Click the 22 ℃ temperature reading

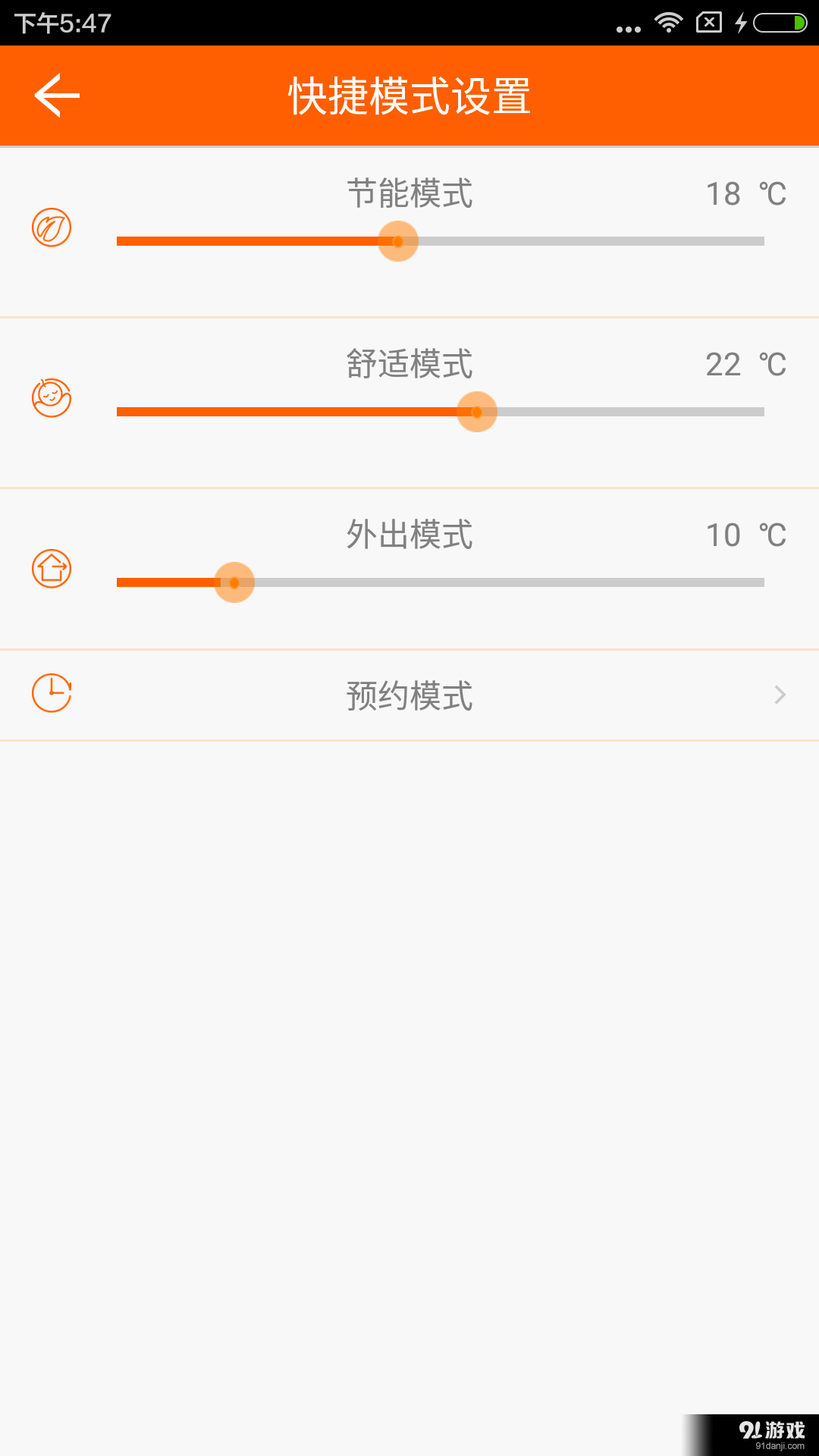pyautogui.click(x=744, y=366)
